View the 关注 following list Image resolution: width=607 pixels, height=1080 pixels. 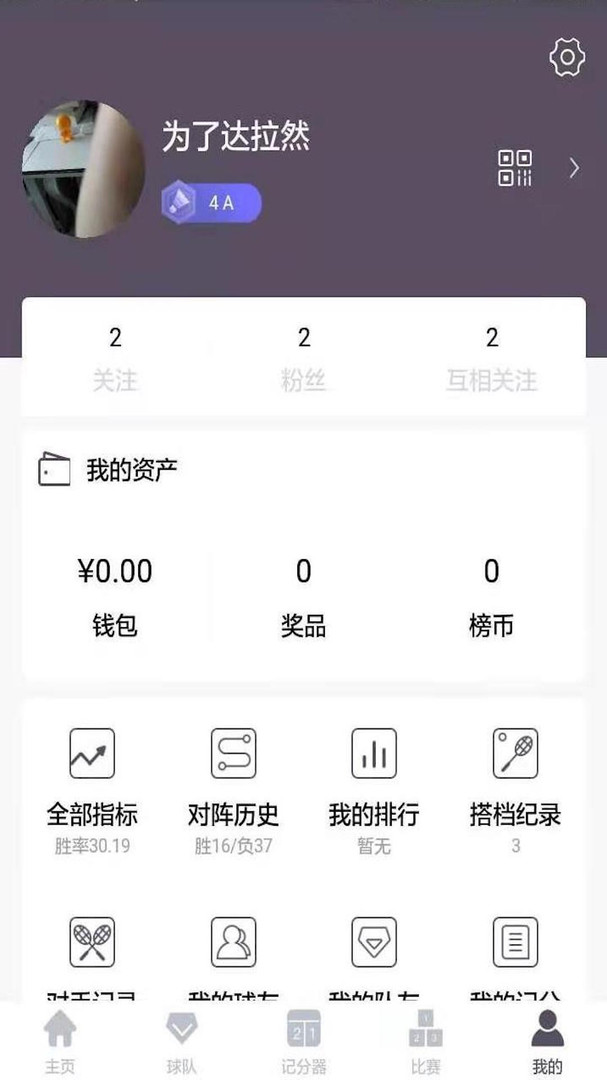(115, 358)
